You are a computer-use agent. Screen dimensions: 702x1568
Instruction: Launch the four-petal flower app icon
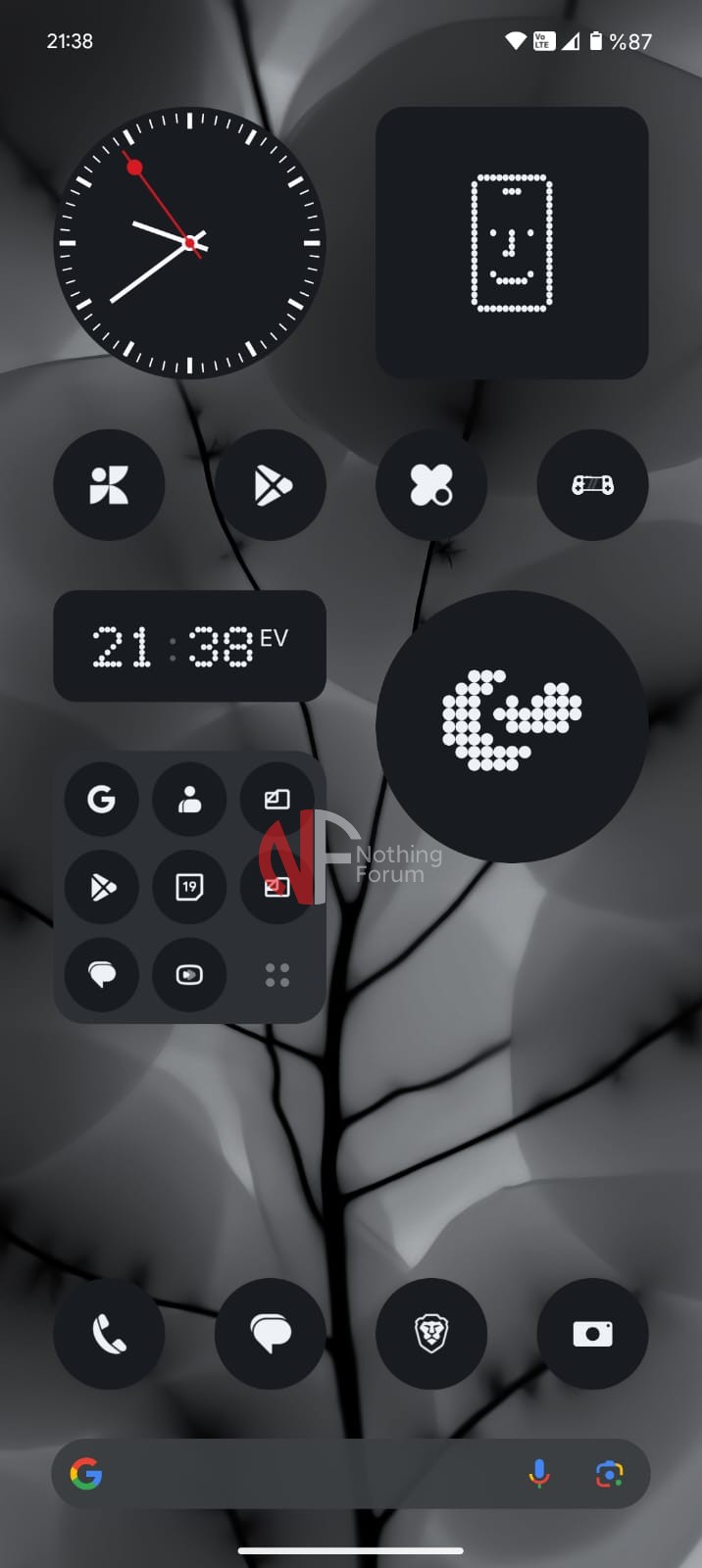tap(431, 485)
